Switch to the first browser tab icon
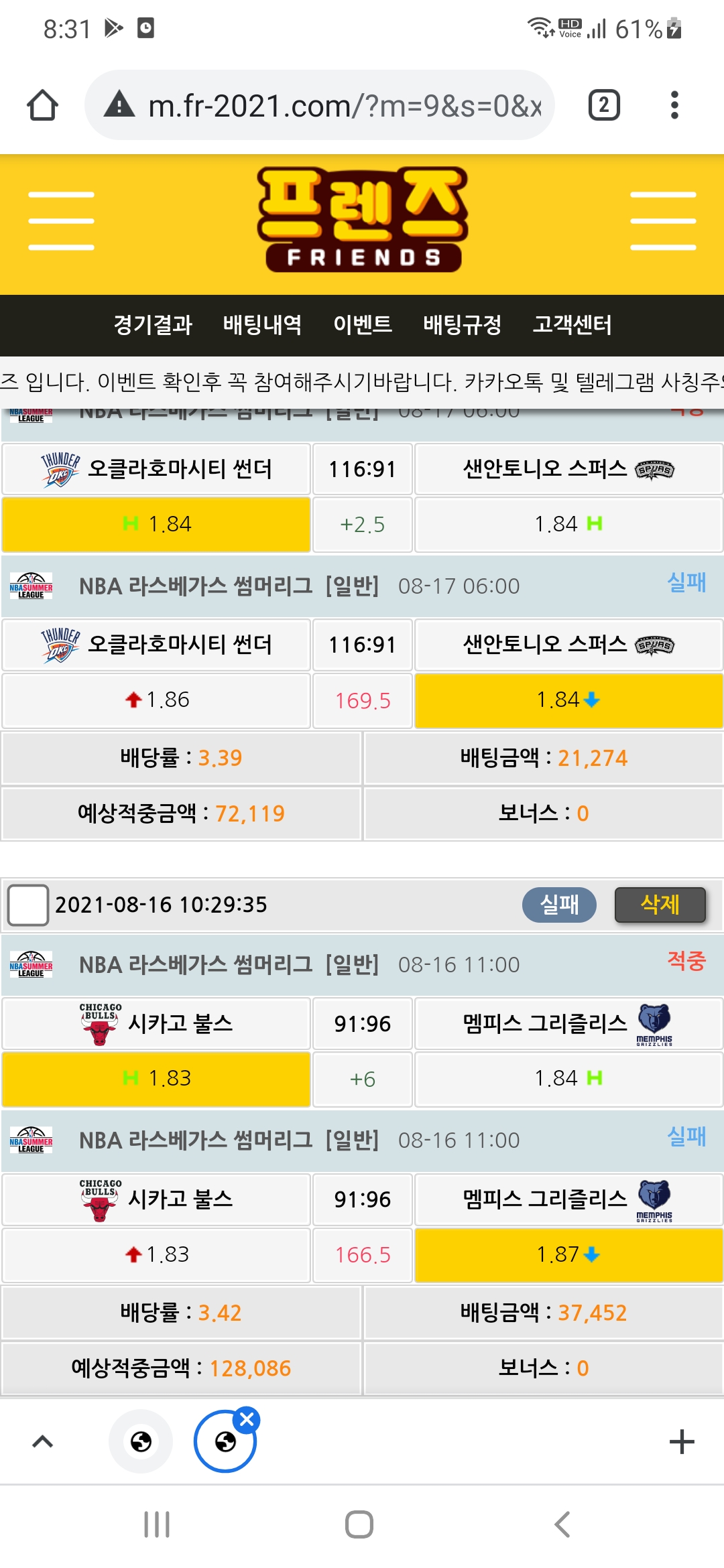The width and height of the screenshot is (724, 1568). [x=141, y=1441]
